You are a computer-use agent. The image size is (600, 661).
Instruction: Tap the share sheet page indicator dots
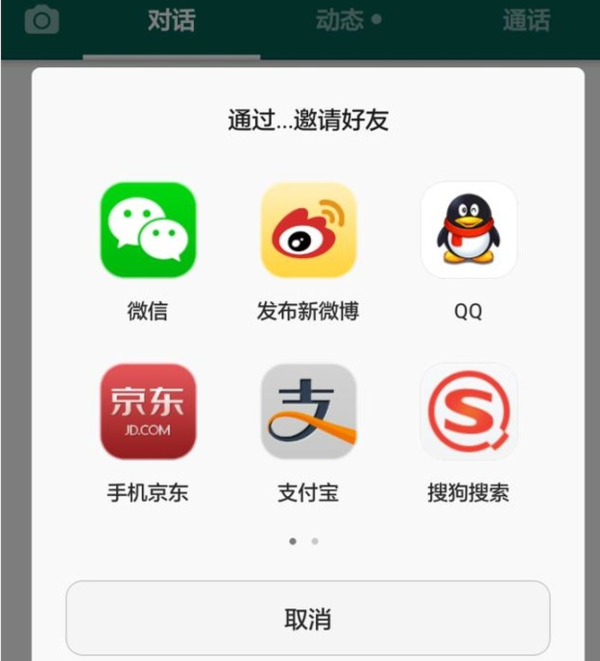[304, 541]
